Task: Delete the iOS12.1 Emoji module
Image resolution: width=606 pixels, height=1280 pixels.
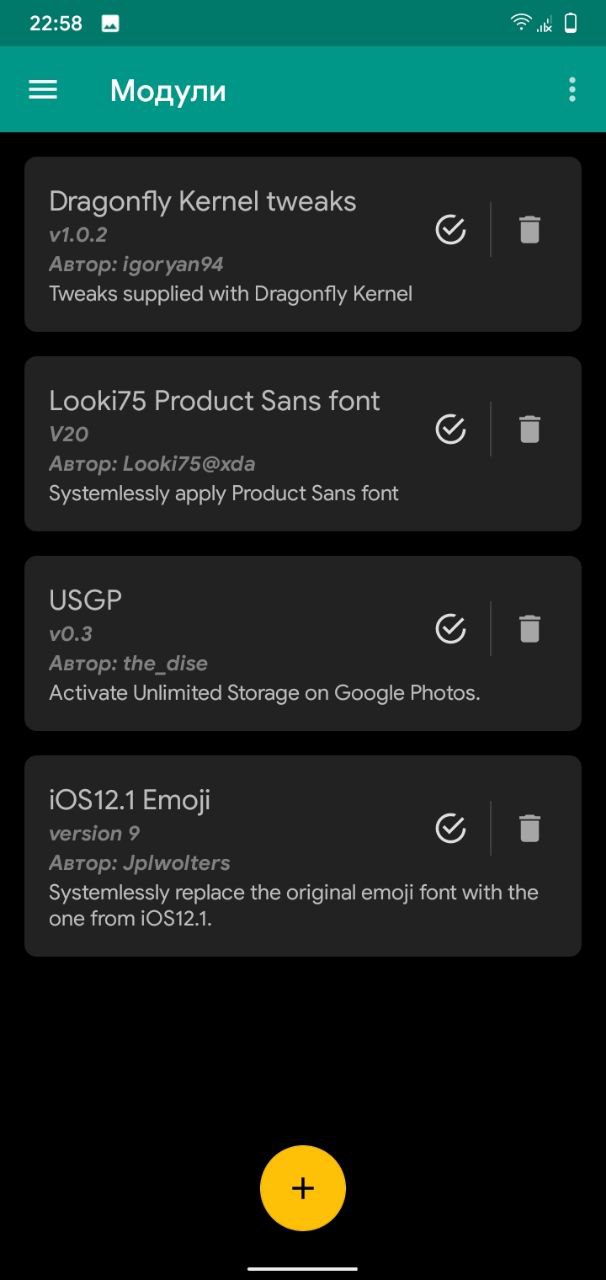Action: tap(530, 829)
